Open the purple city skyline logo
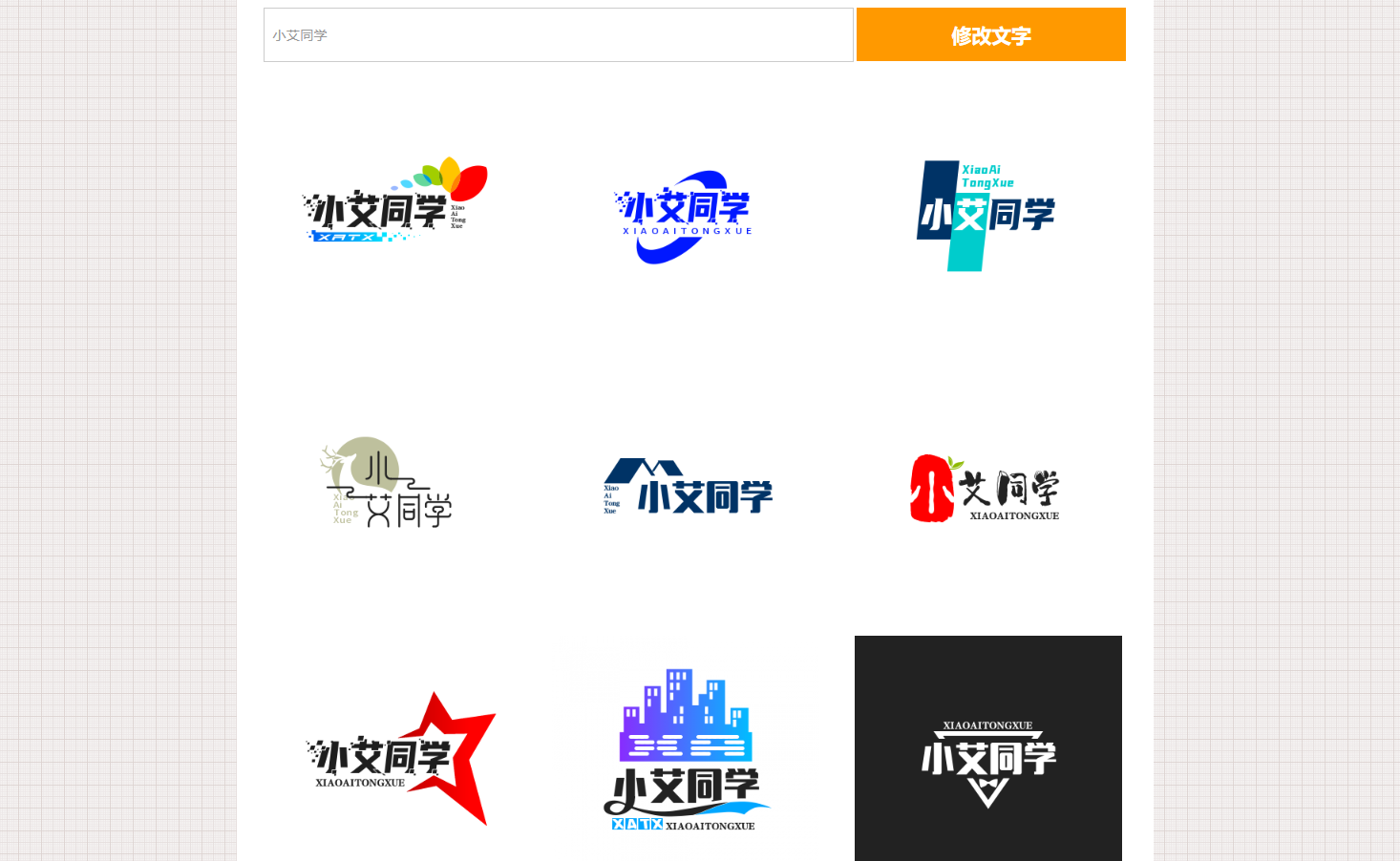Screen dimensions: 1400x861 686,749
